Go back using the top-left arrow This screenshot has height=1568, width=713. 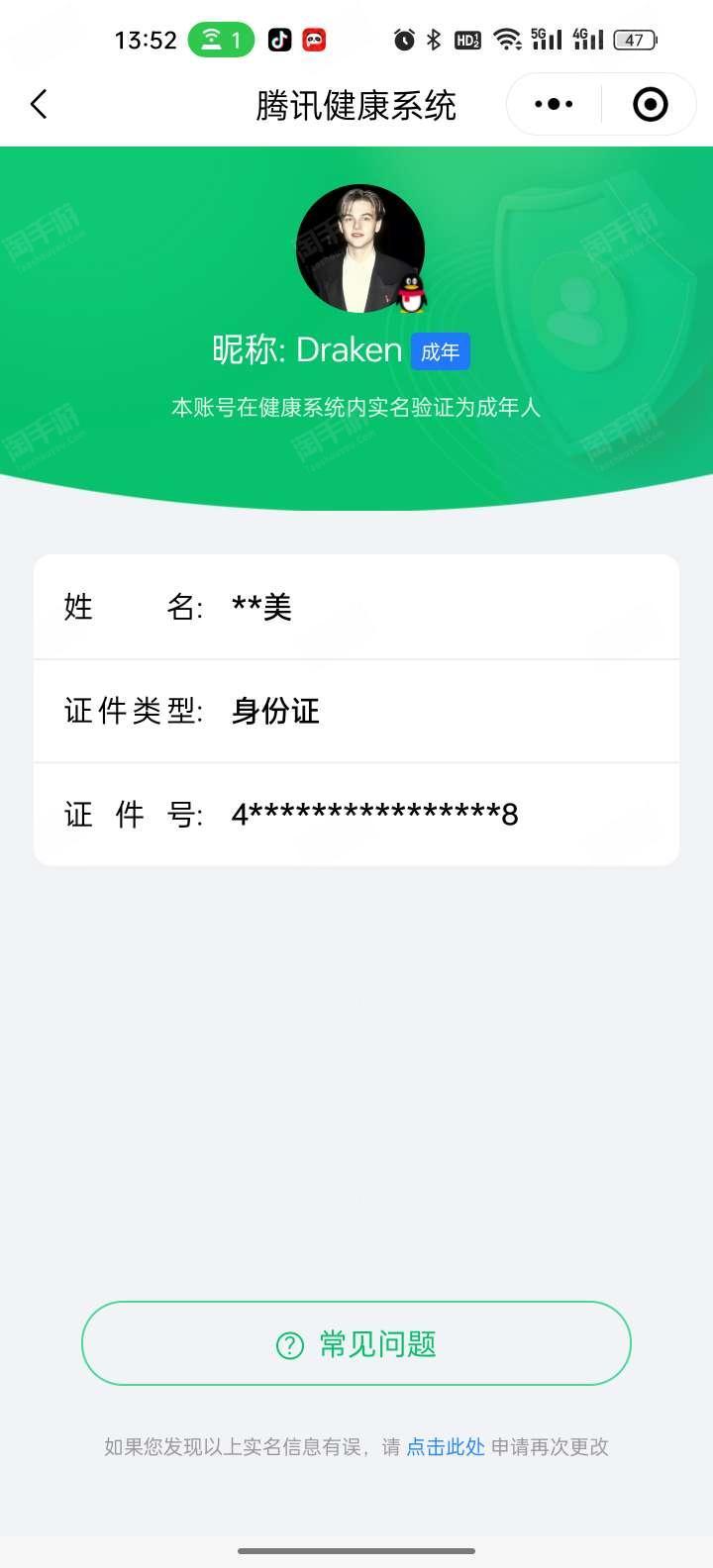[39, 104]
